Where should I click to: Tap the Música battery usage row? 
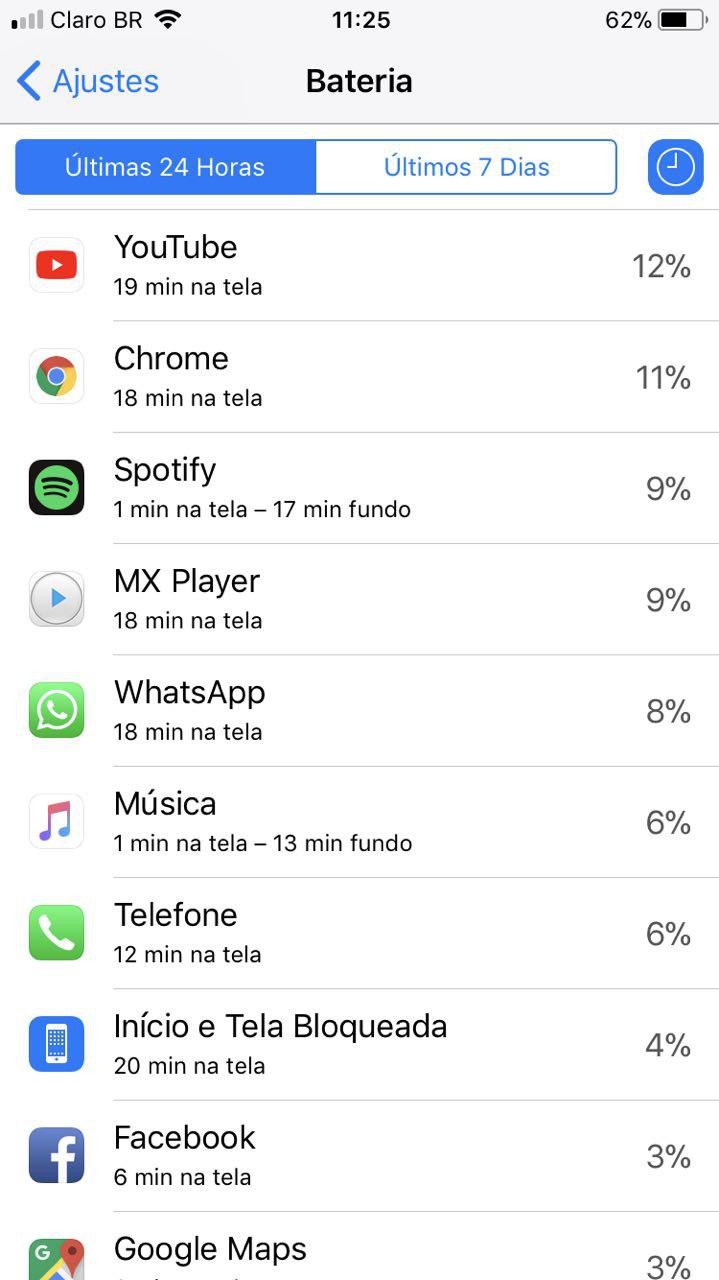coord(360,822)
